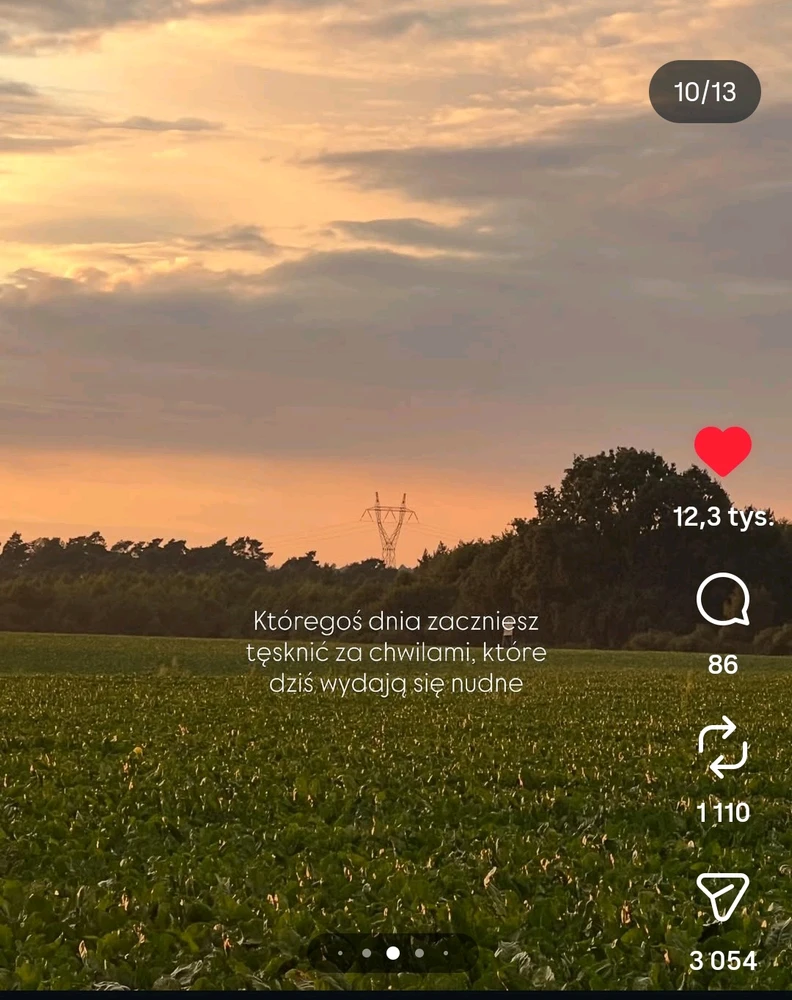This screenshot has width=792, height=1000.
Task: Open the comments bubble icon
Action: [722, 599]
